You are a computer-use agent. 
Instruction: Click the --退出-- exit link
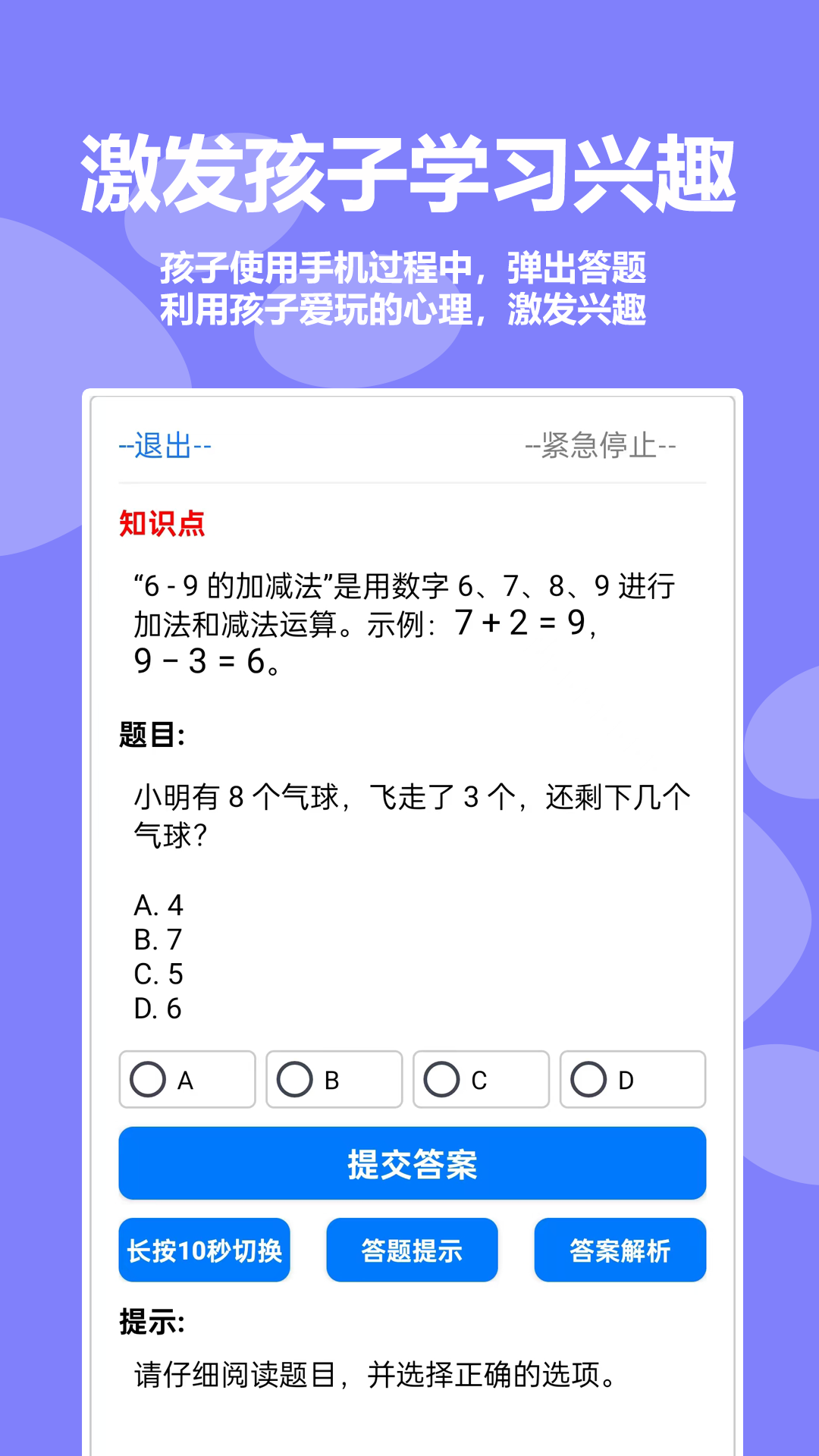click(162, 447)
